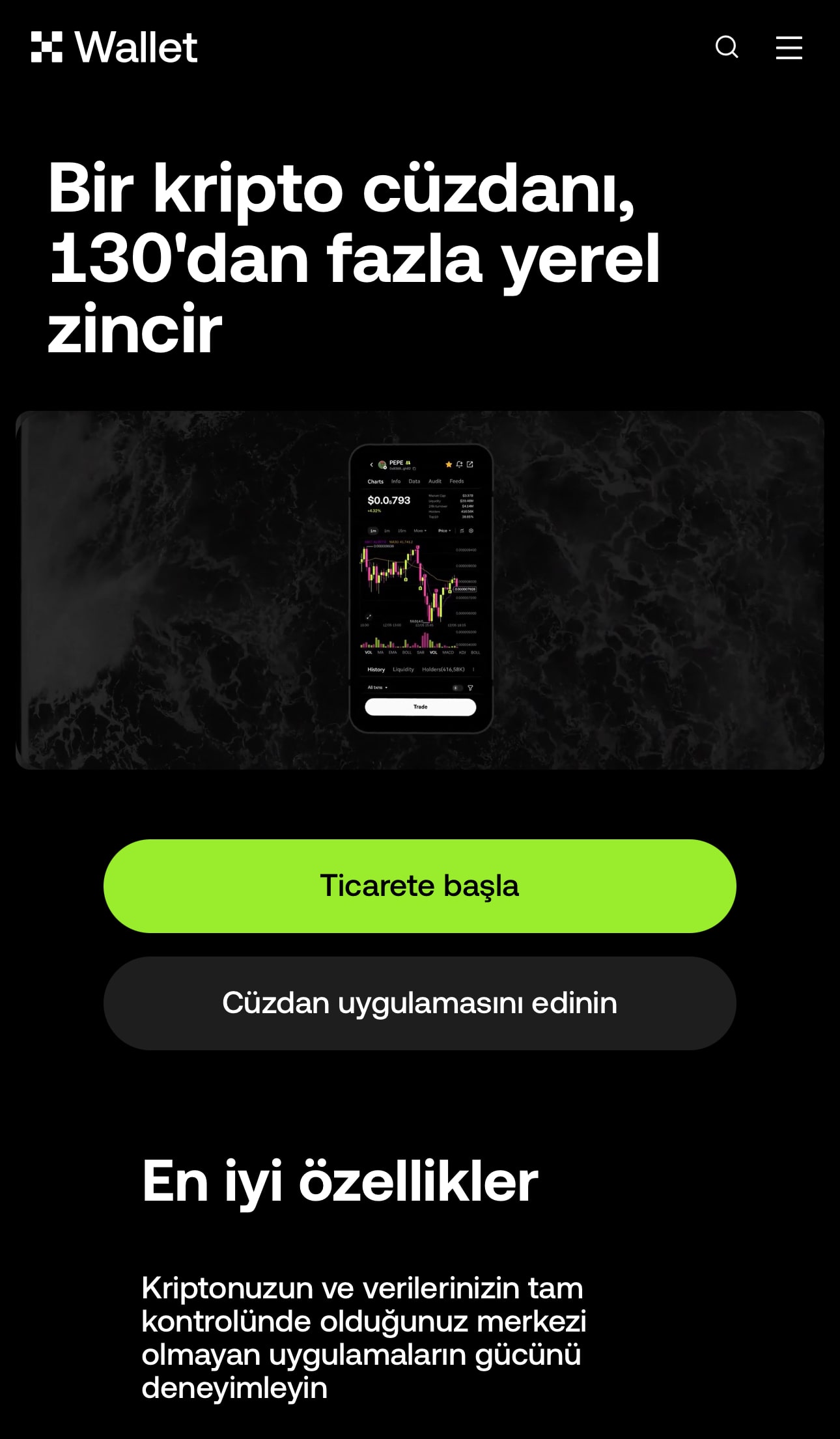This screenshot has width=840, height=1439.
Task: Expand the All txns dropdown
Action: point(377,688)
